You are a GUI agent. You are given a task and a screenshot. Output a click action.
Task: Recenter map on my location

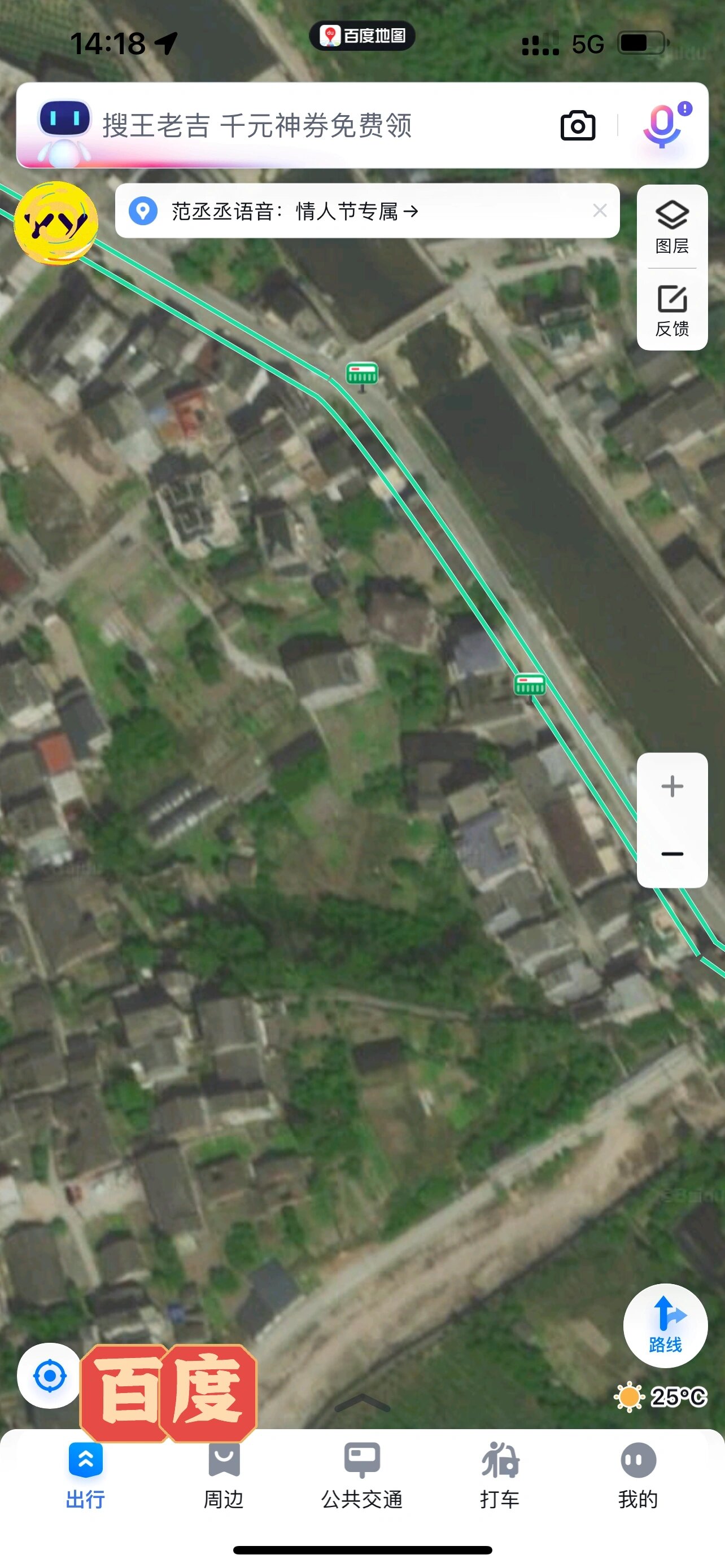click(x=50, y=1375)
